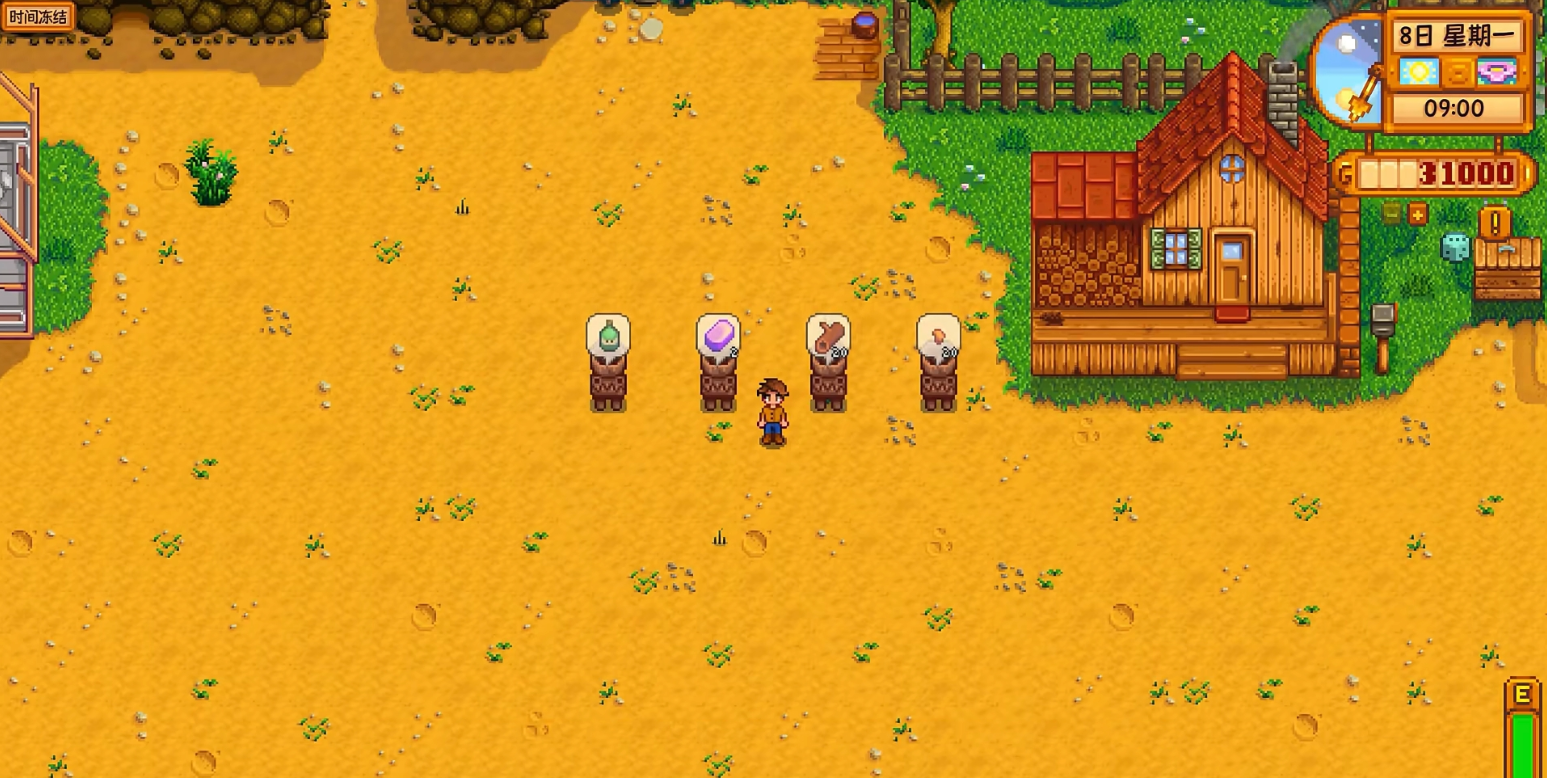
Task: Tap the teal dice icon
Action: coord(1454,247)
